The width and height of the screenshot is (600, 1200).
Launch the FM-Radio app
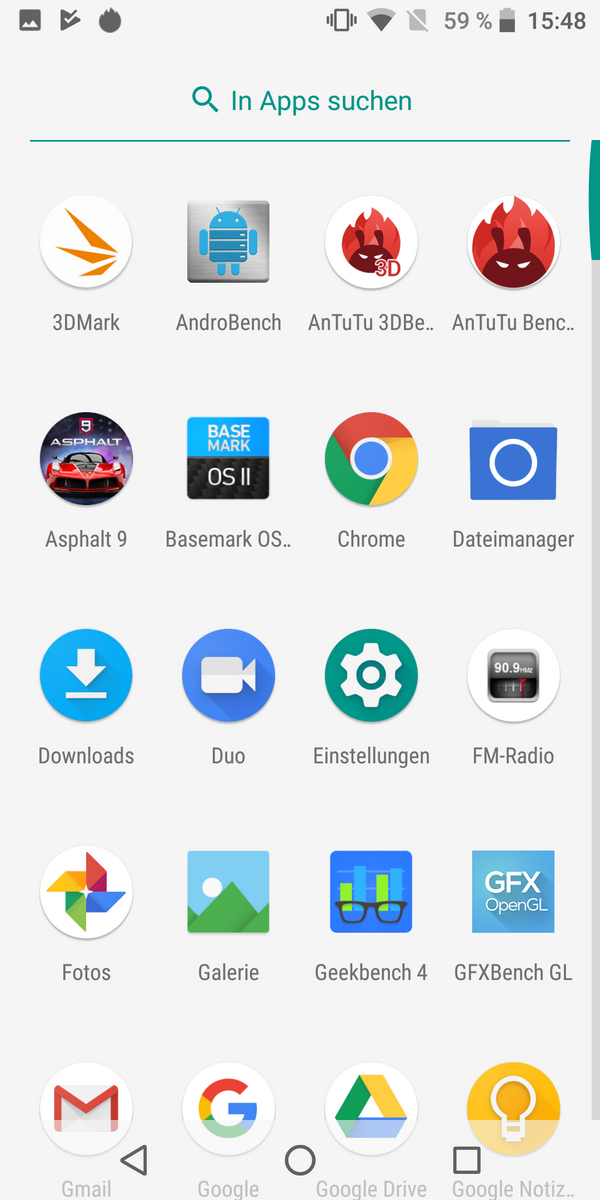click(x=513, y=675)
